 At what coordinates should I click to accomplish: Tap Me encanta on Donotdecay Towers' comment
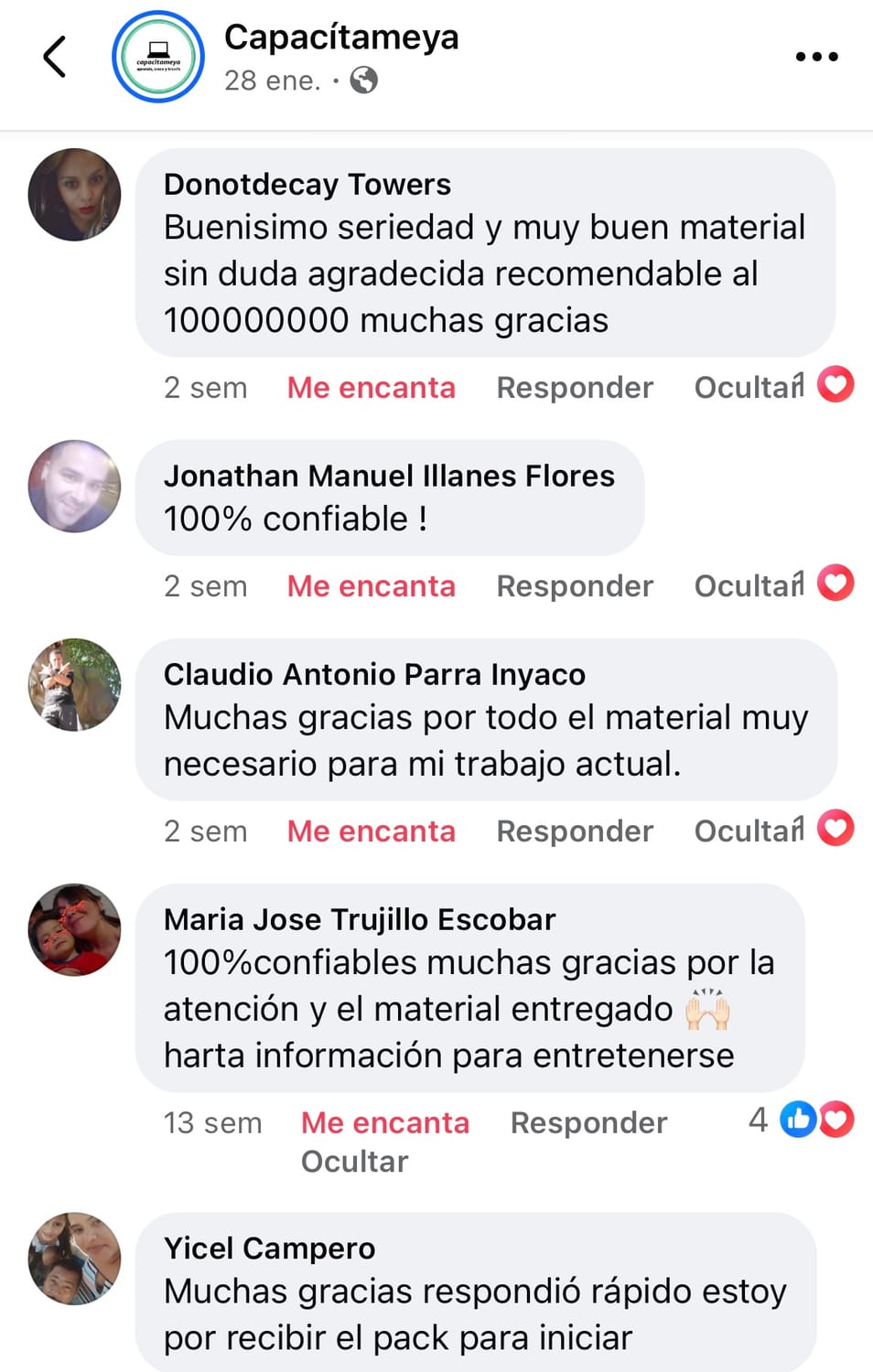(x=371, y=388)
